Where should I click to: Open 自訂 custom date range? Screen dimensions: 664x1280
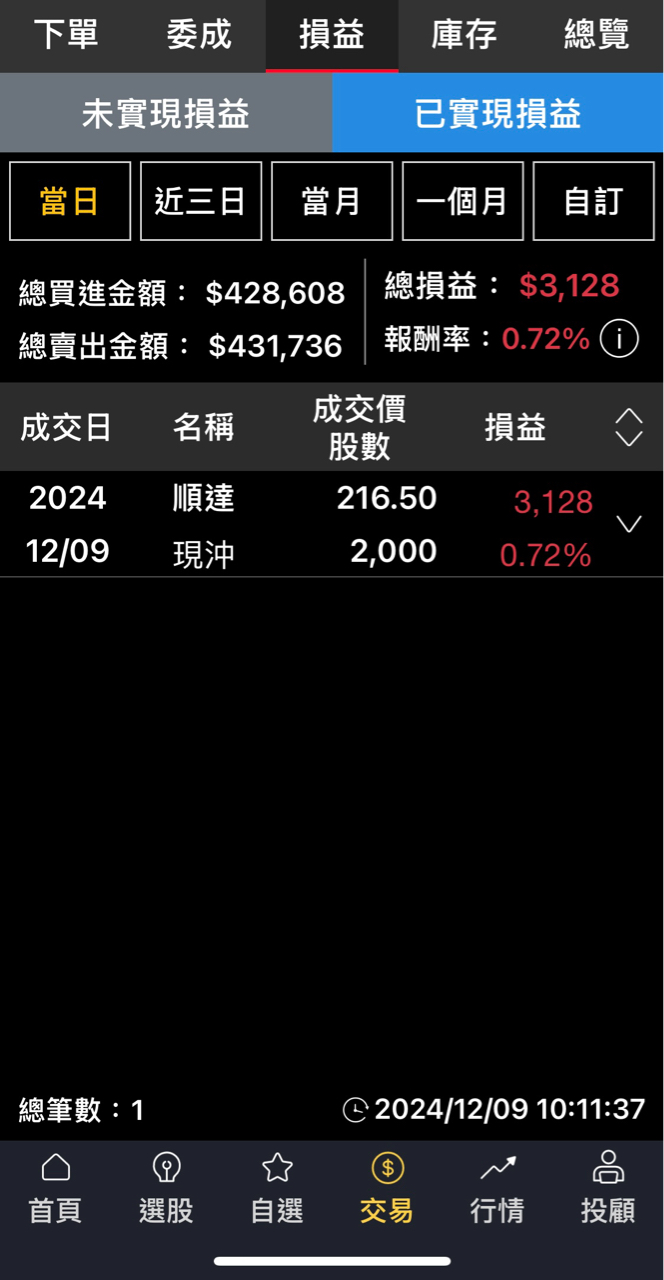click(594, 201)
